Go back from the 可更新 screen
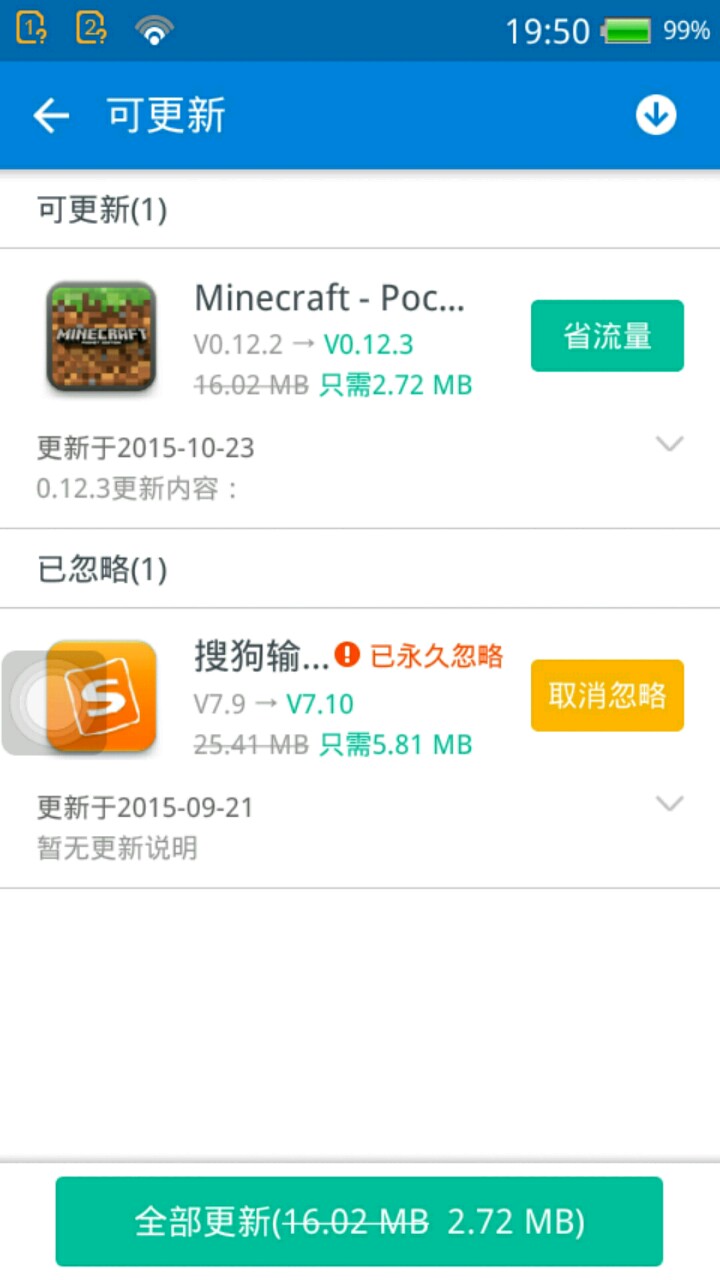The height and width of the screenshot is (1280, 720). click(x=51, y=116)
